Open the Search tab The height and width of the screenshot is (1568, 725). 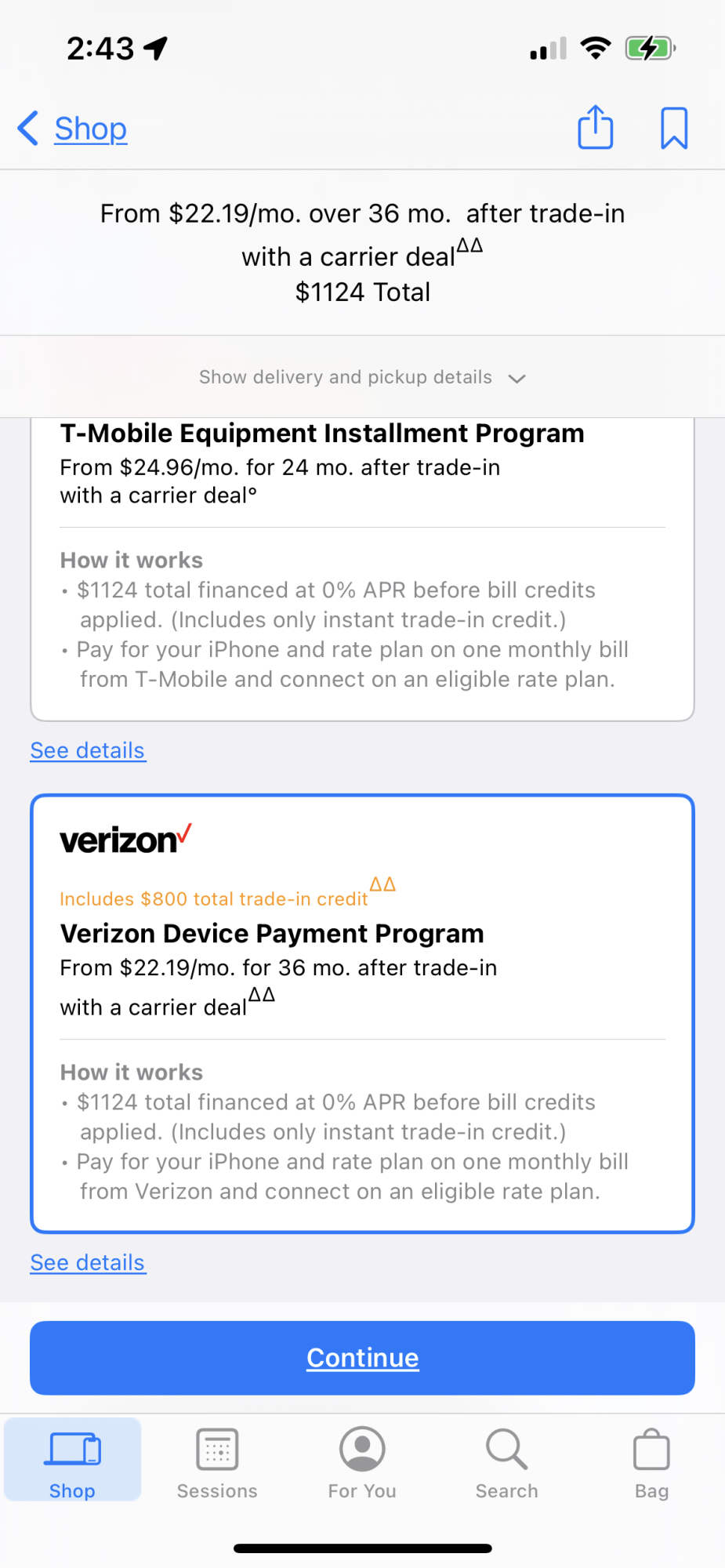[507, 1462]
